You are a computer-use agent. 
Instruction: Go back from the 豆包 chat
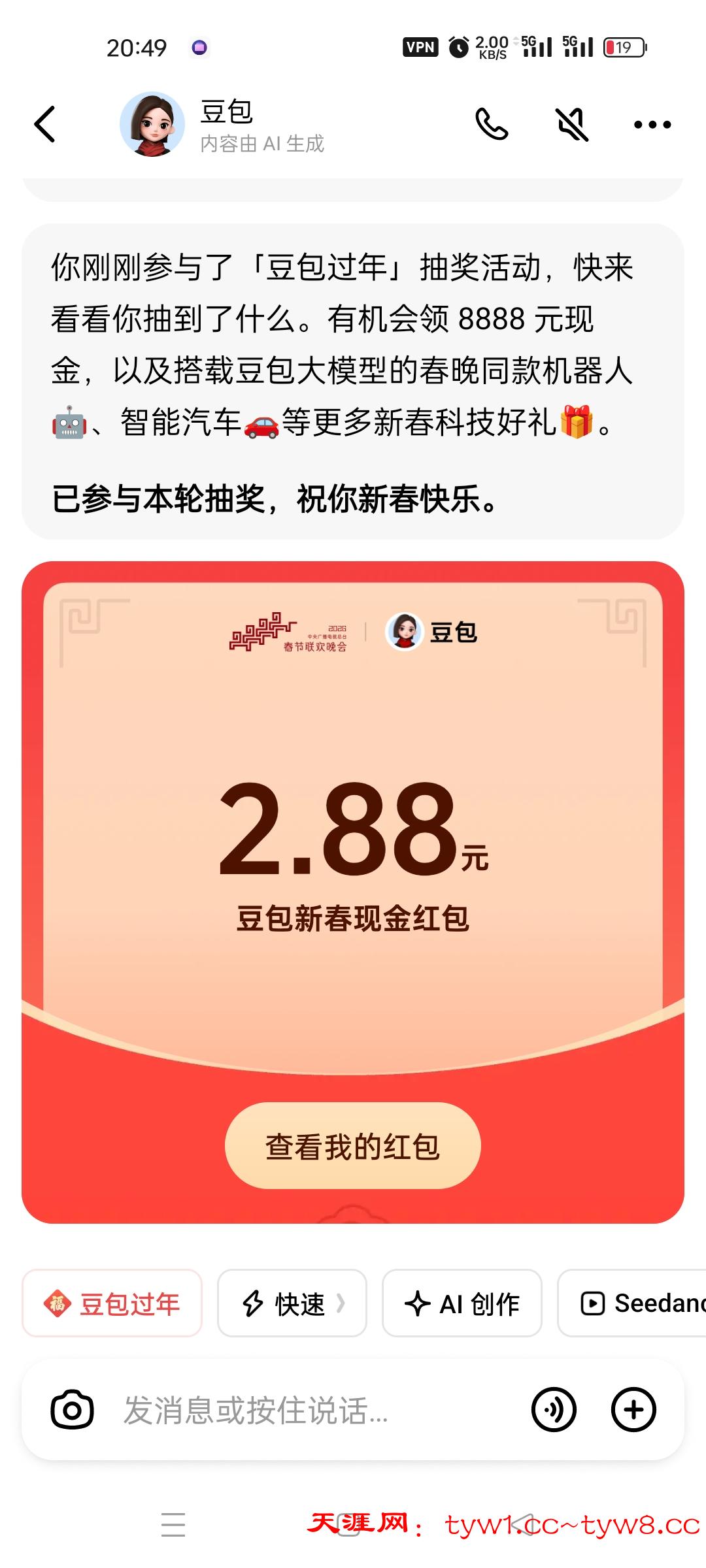[x=44, y=124]
